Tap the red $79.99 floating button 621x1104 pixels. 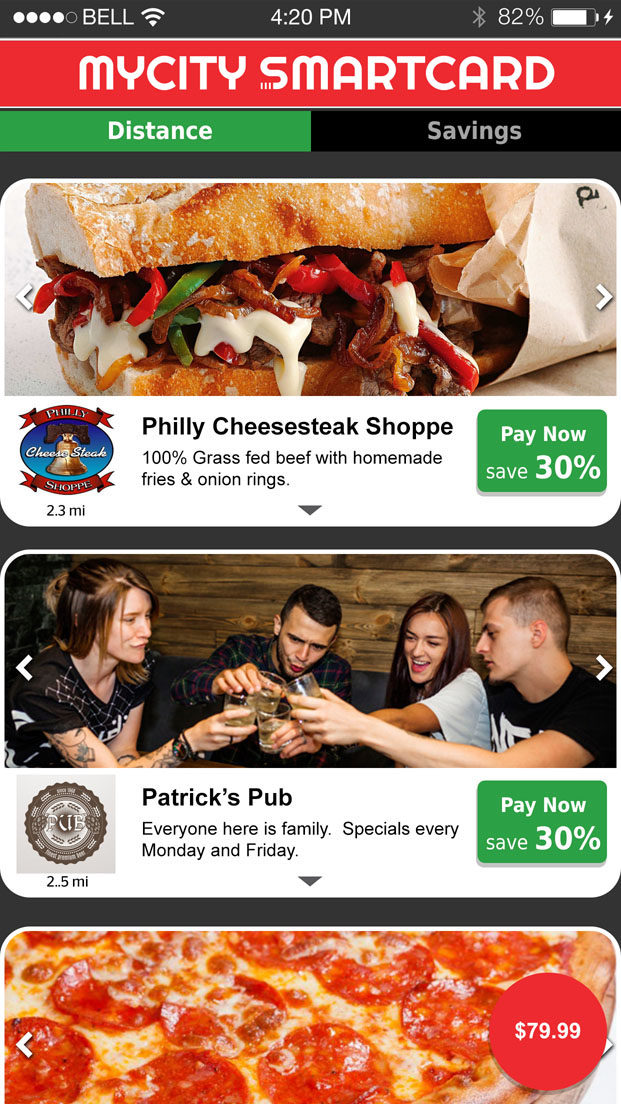pyautogui.click(x=547, y=1030)
